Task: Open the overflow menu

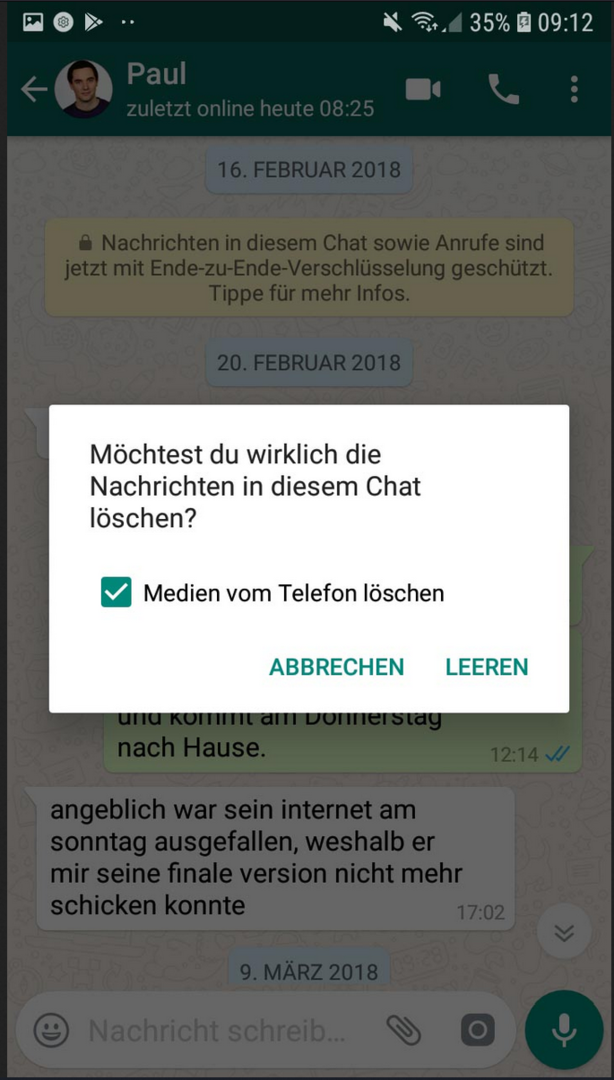Action: (574, 90)
